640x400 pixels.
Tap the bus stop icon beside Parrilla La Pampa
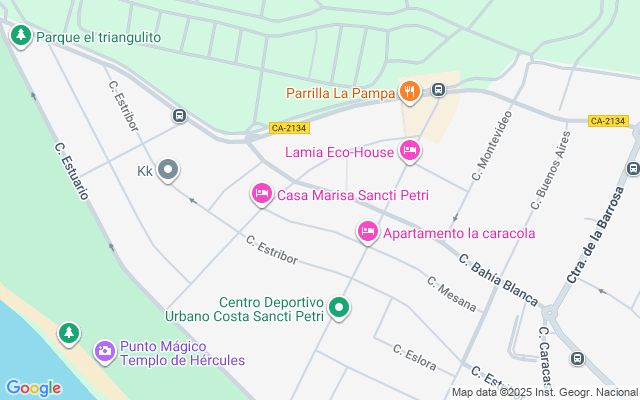click(438, 91)
